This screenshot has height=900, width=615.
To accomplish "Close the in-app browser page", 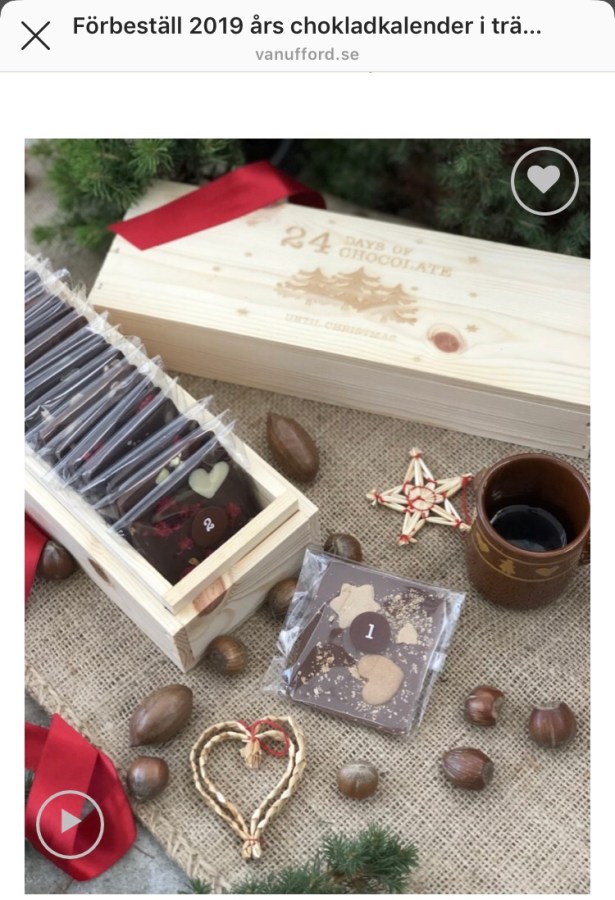I will coord(35,36).
